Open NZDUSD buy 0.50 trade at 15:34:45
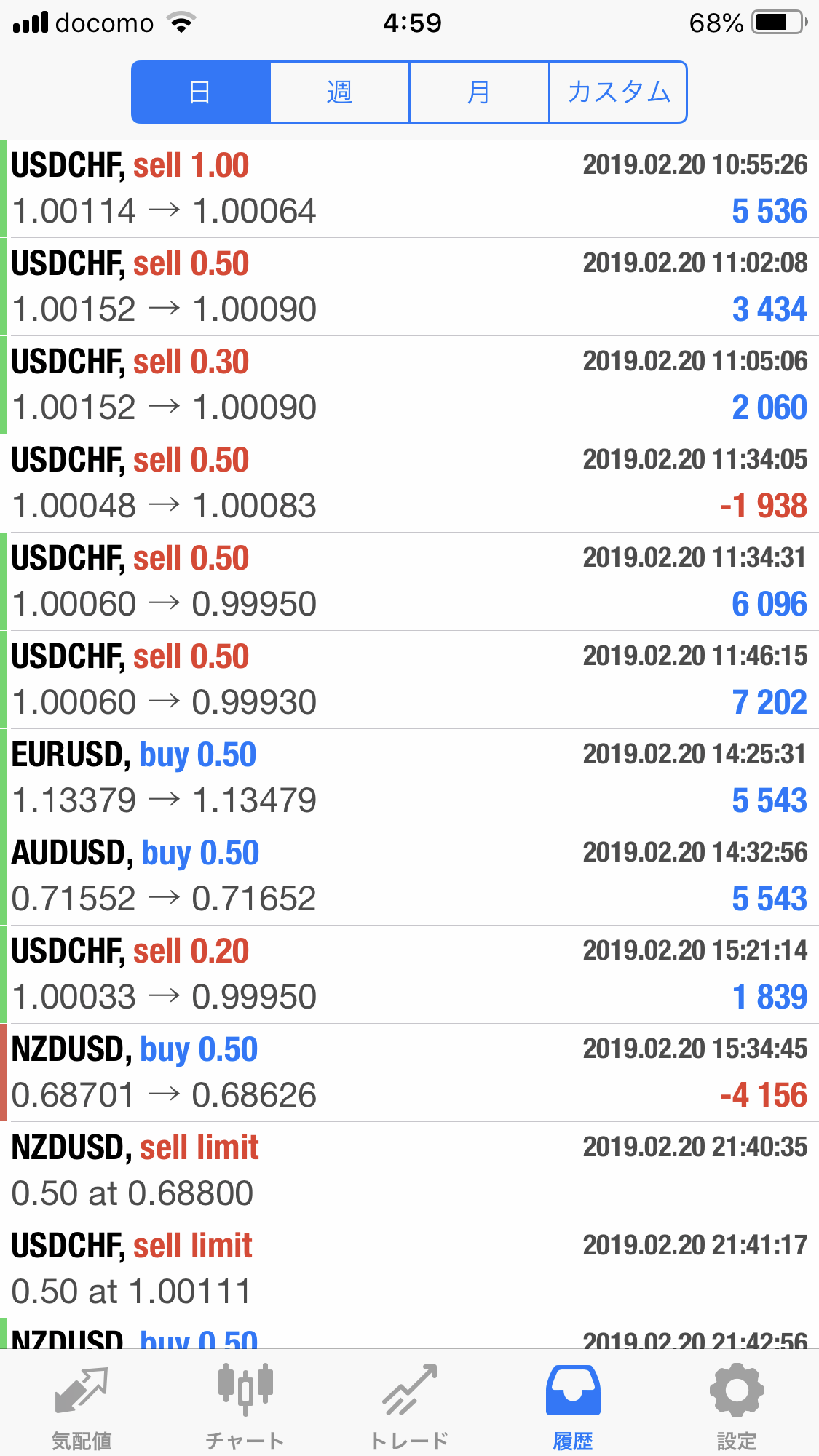819x1456 pixels. [409, 1073]
